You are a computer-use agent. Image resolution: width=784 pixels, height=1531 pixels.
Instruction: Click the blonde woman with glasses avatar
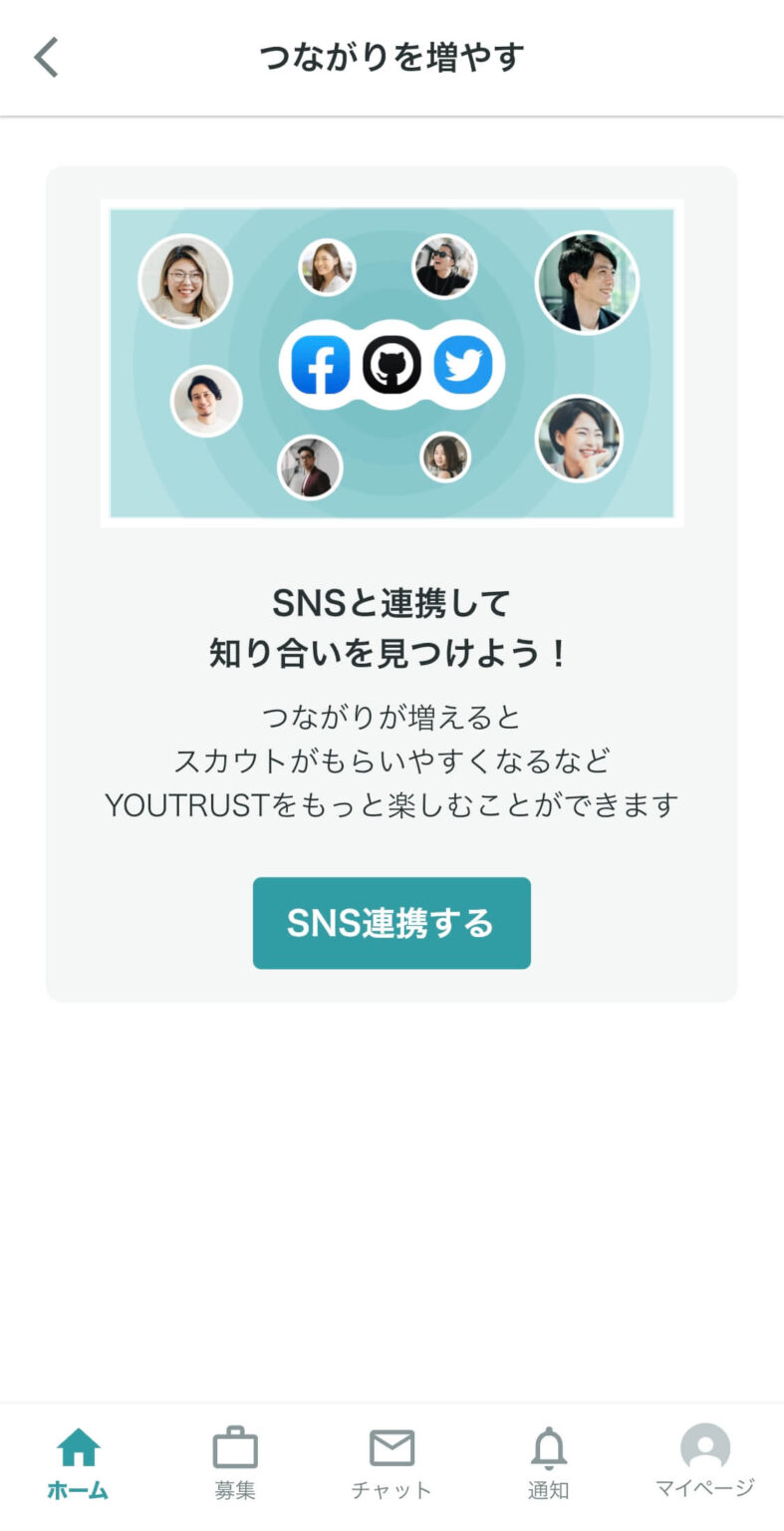(184, 282)
